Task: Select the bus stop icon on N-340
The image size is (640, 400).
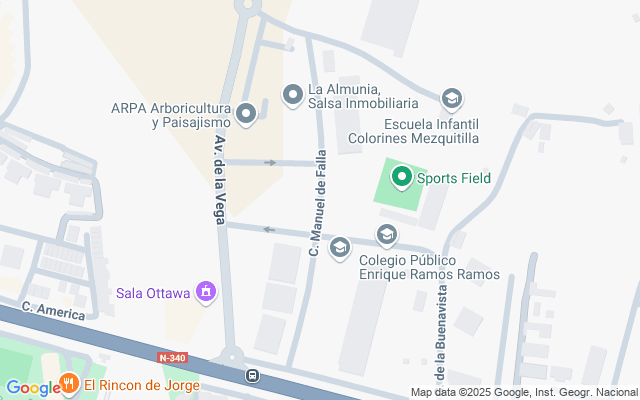Action: click(x=252, y=375)
